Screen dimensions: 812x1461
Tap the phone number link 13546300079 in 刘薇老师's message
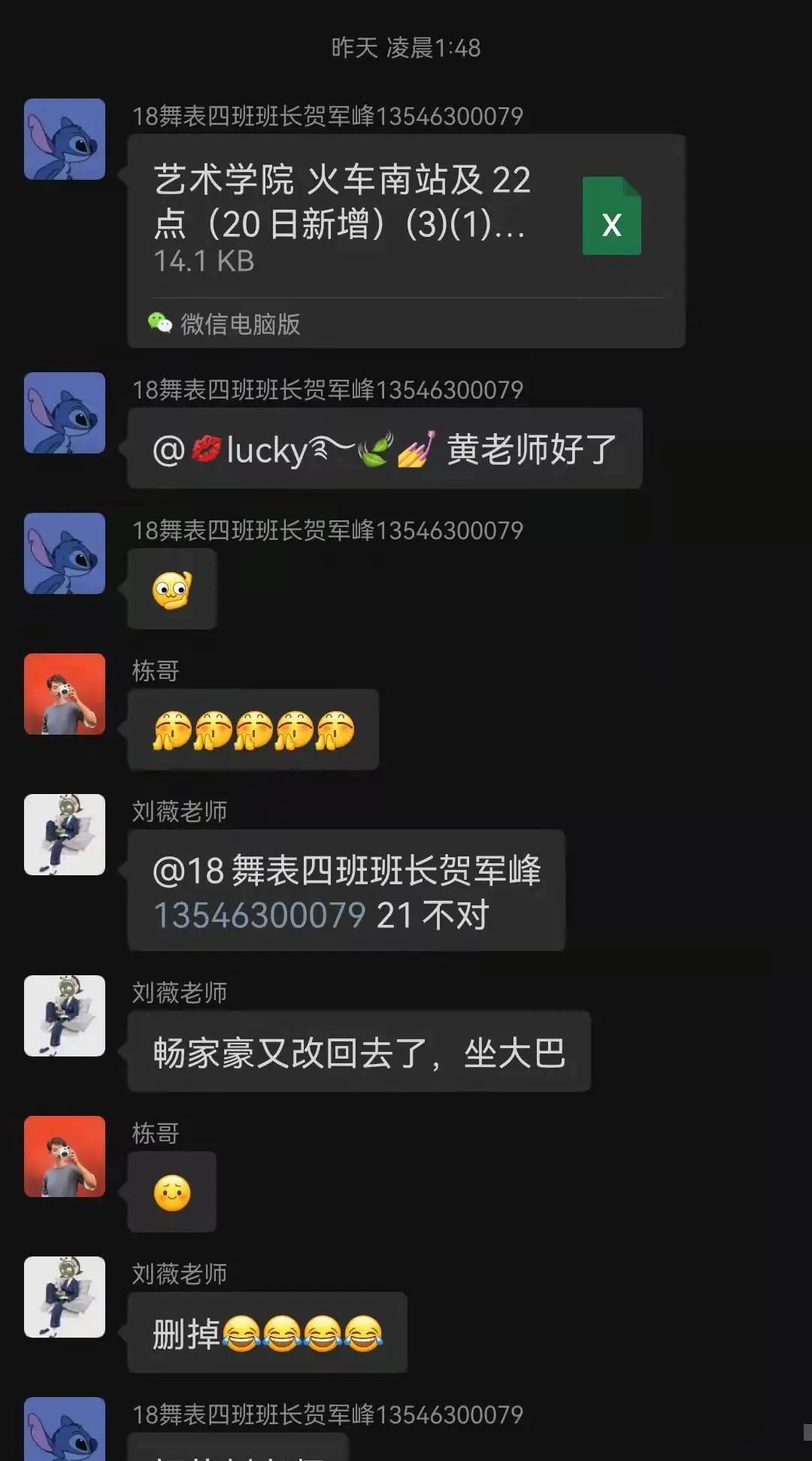coord(259,916)
